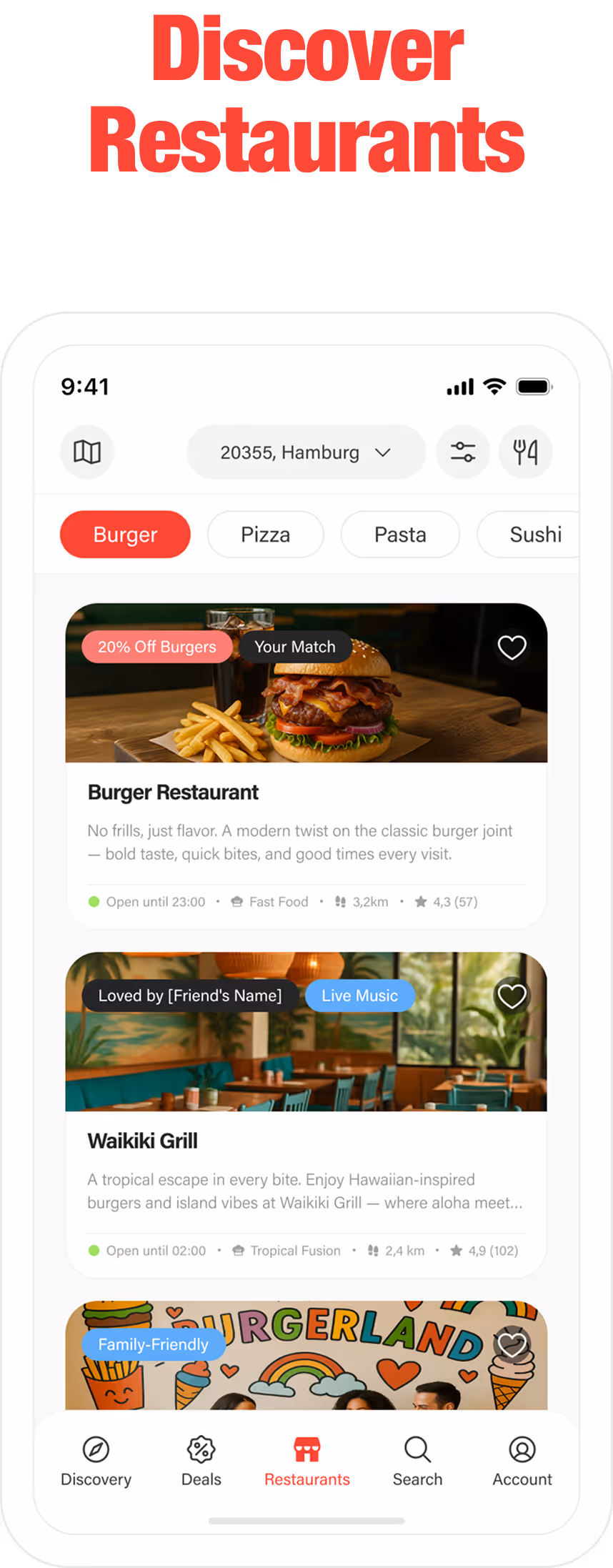Select the Burger filter button
The height and width of the screenshot is (1568, 613).
pos(125,534)
